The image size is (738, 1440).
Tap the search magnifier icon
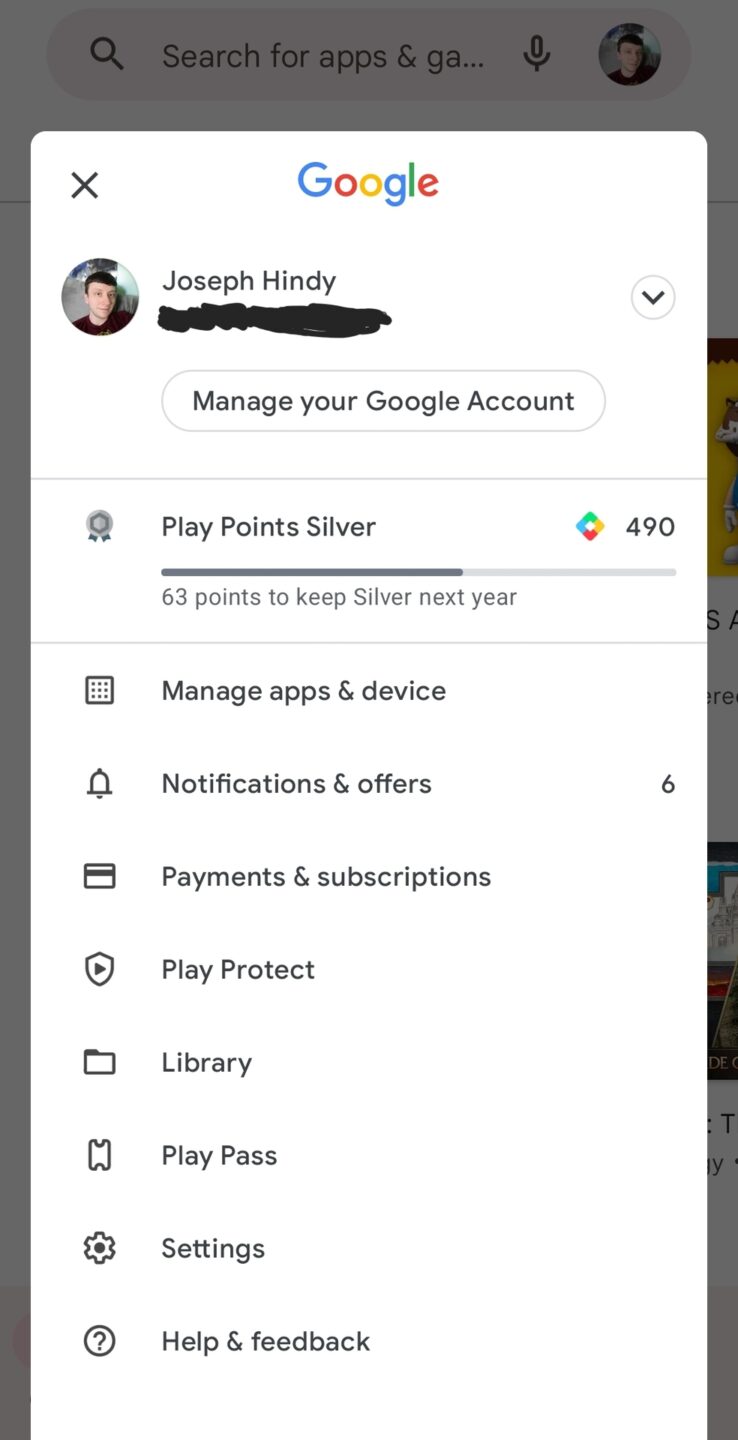(107, 55)
